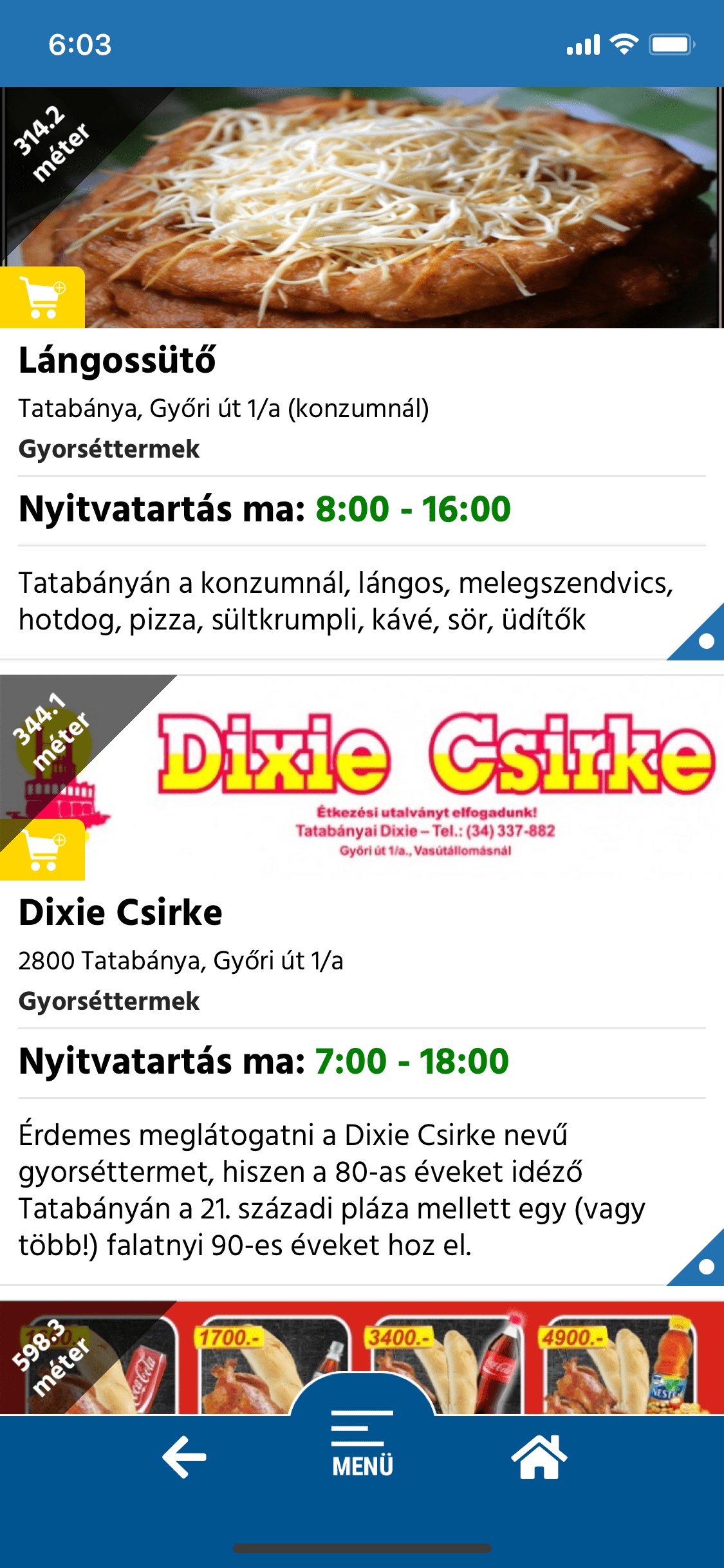This screenshot has height=1568, width=724.
Task: Go to the home screen icon
Action: point(539,1457)
